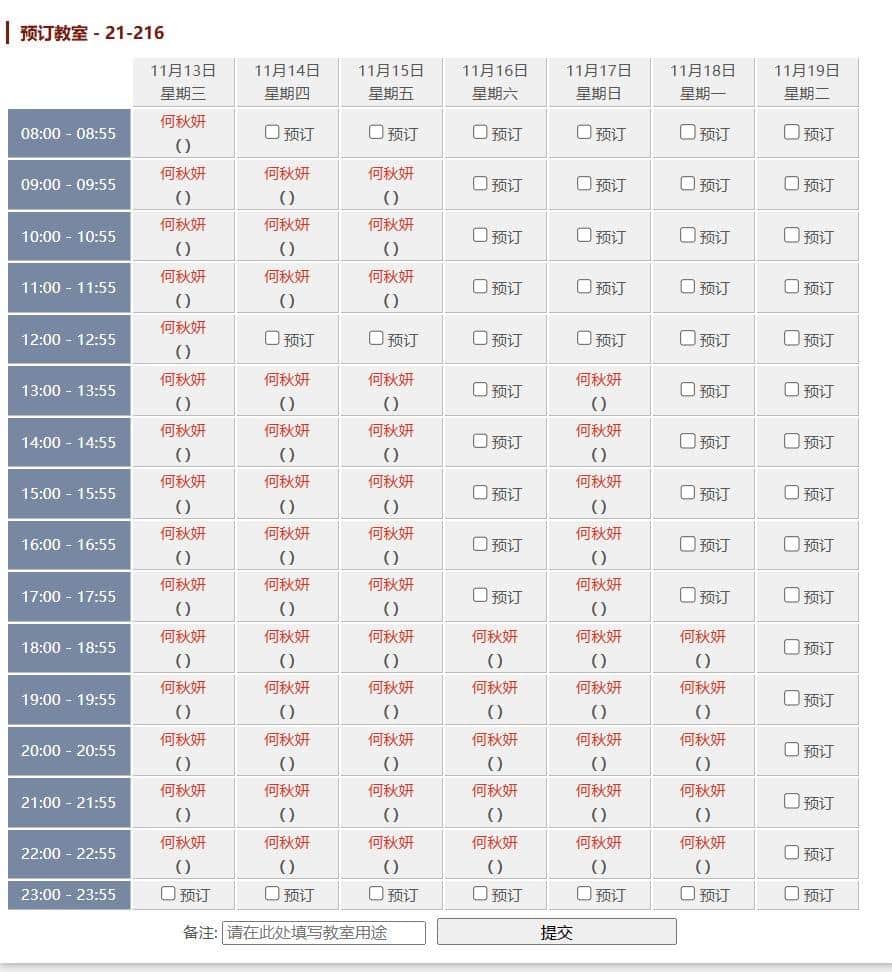Tick 预订 on 11月19日 for 21:00 - 21:55

[x=792, y=801]
